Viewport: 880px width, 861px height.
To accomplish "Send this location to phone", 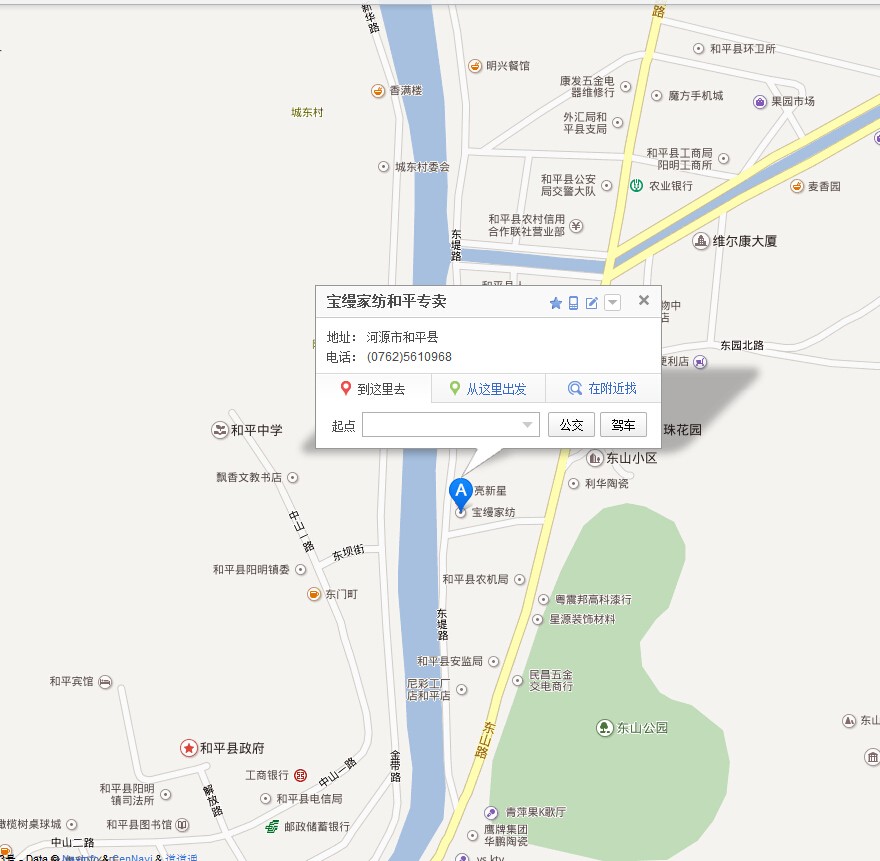I will pyautogui.click(x=574, y=303).
